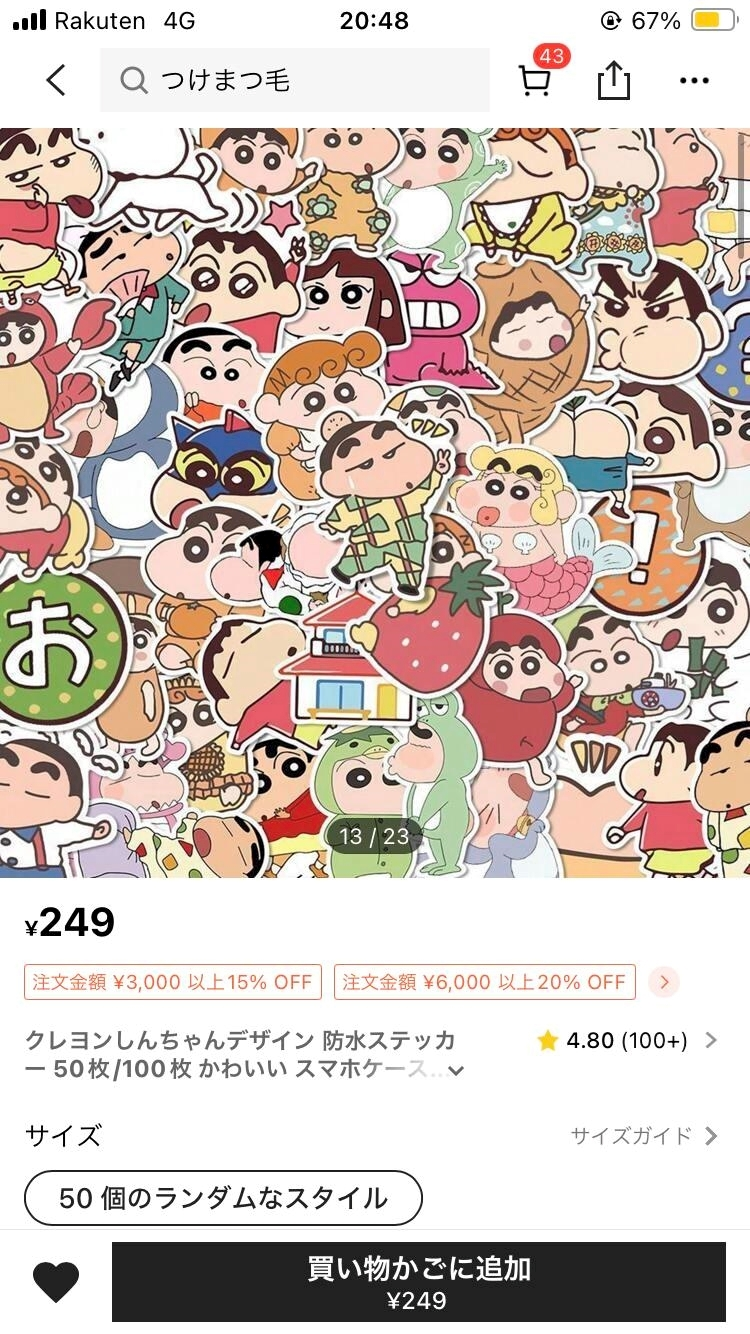The height and width of the screenshot is (1334, 750).
Task: Select 50 個のランダムなスタイル option
Action: click(223, 1198)
